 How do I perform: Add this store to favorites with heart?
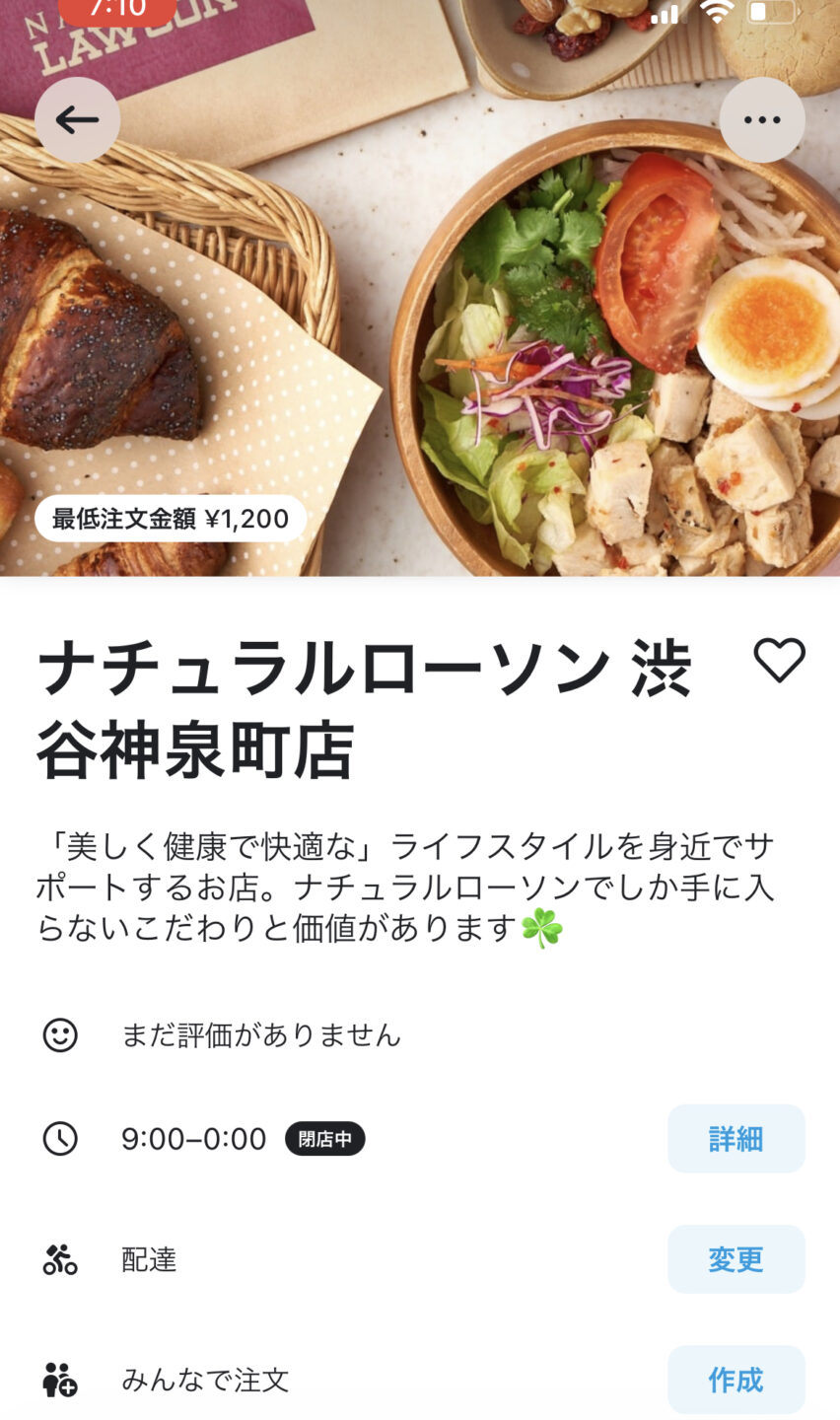point(779,660)
